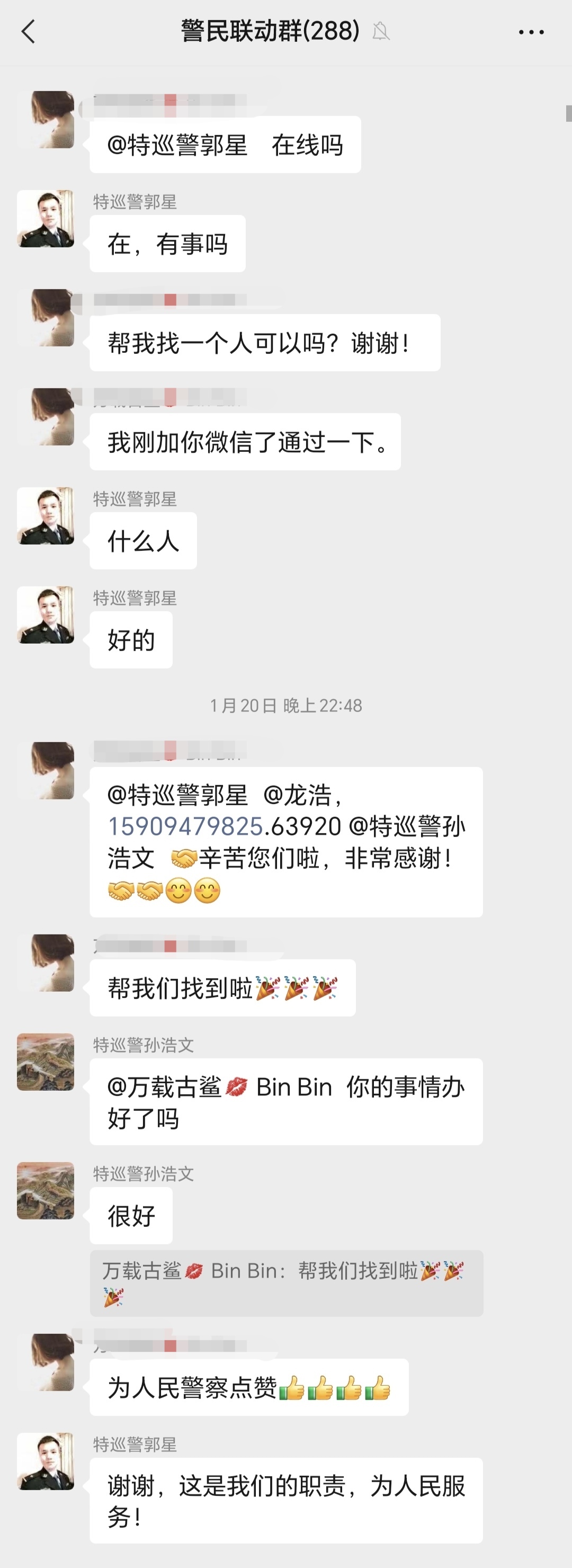The image size is (572, 1568).
Task: View 特巡警郭星's profile beside "什么人"
Action: [x=46, y=516]
